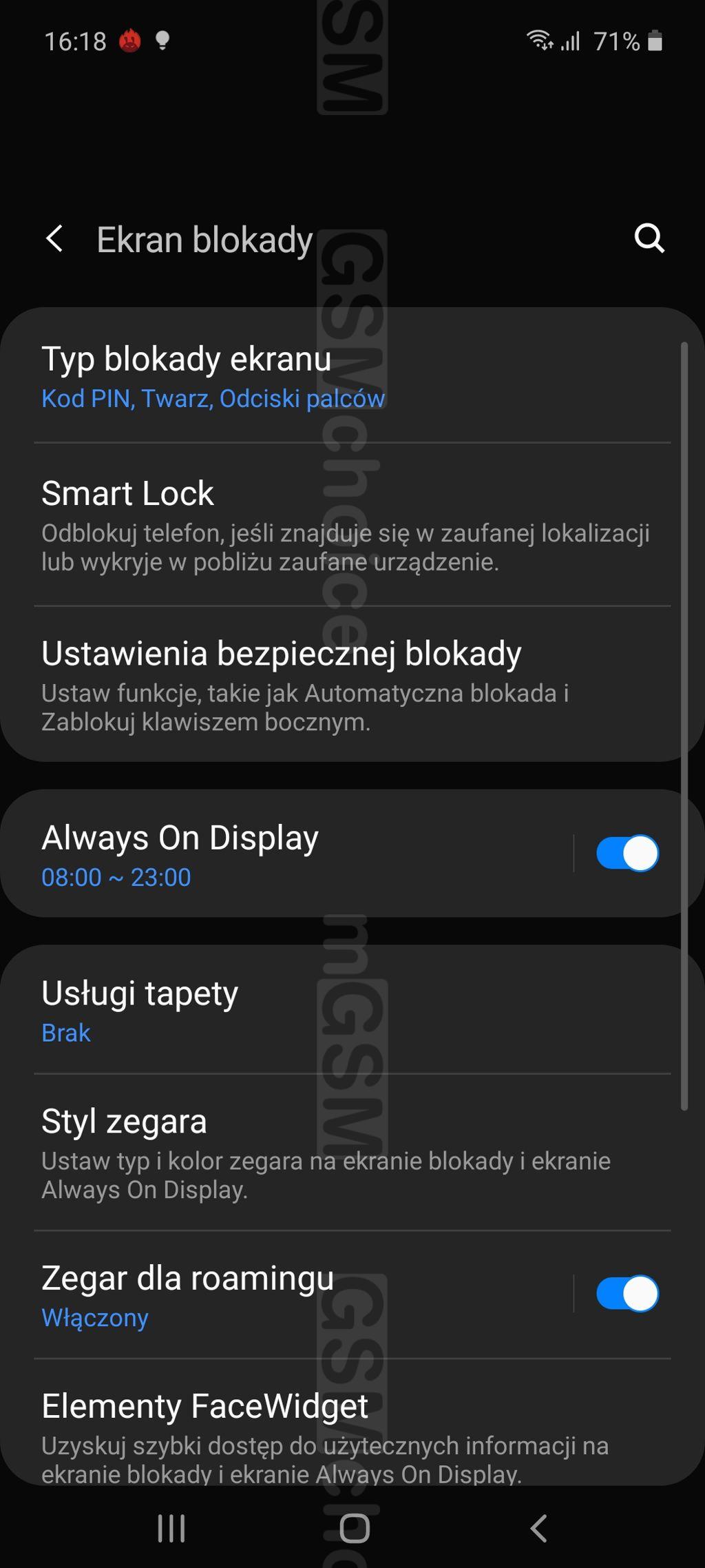Disable the Zegar dla roamingu switch
Viewport: 705px width, 1568px height.
point(627,1294)
